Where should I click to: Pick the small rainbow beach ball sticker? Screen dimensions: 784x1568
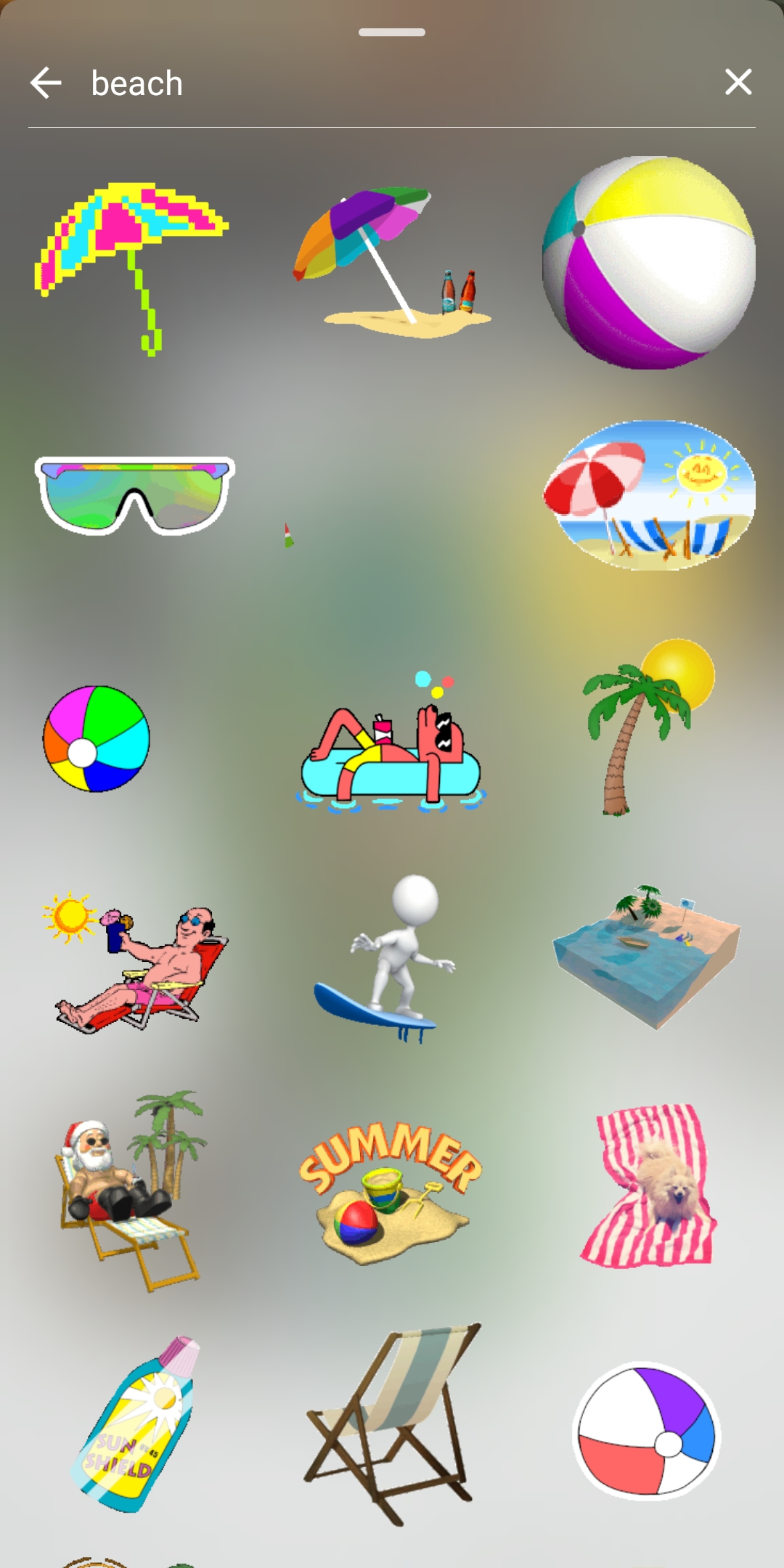click(97, 738)
